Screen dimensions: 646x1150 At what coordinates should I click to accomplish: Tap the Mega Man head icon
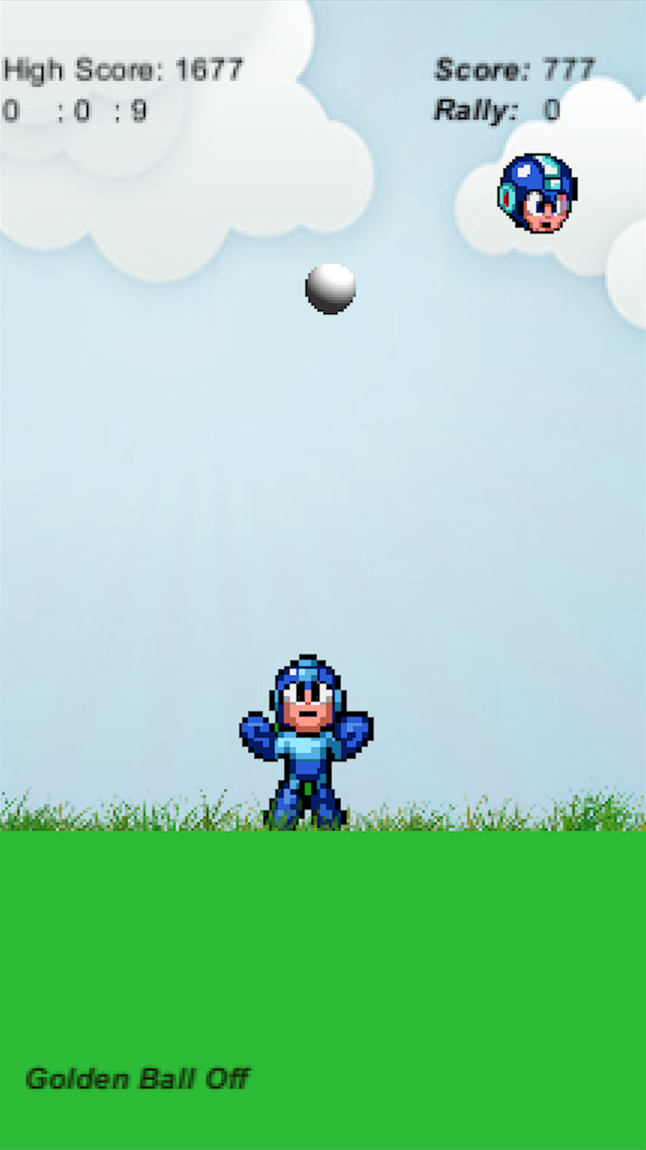click(x=538, y=193)
